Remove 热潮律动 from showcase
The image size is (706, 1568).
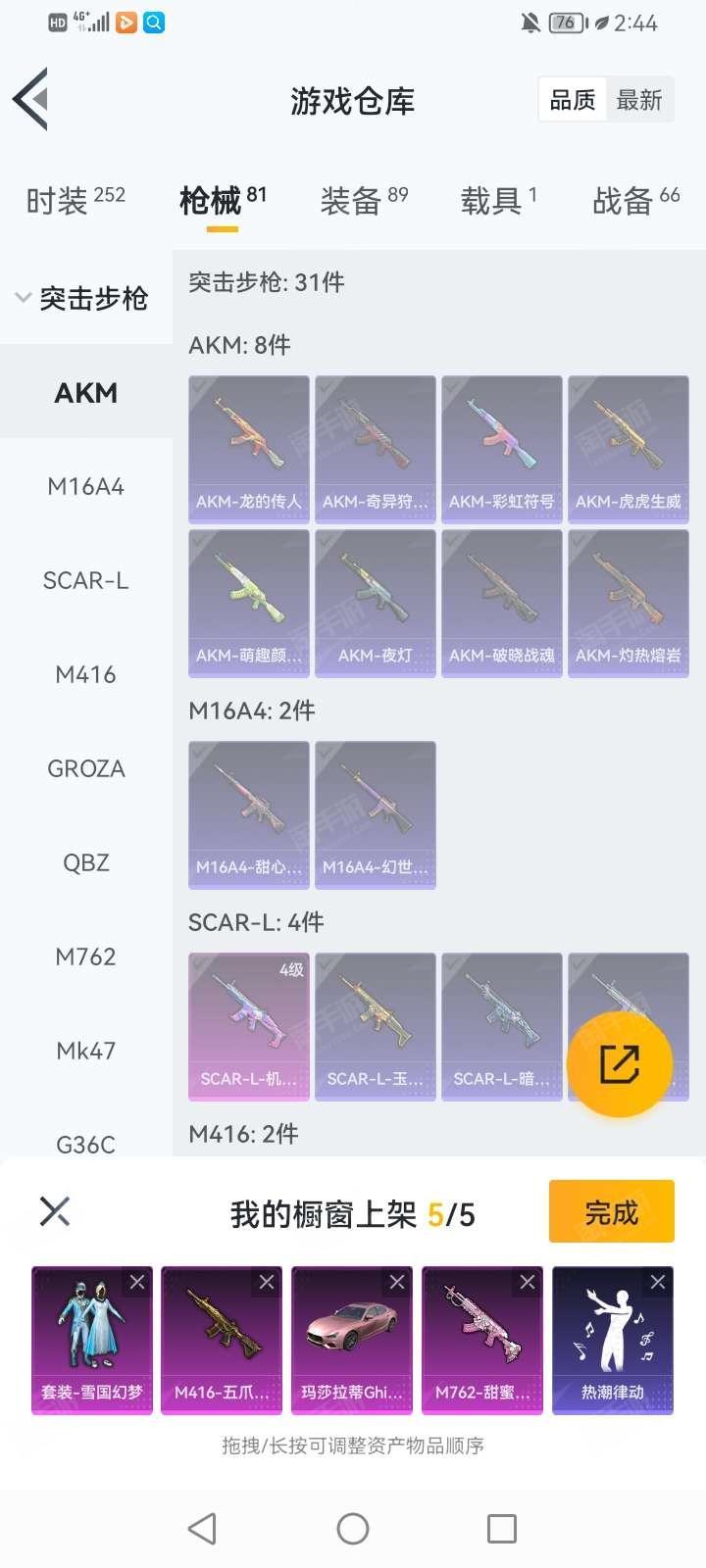pos(658,1282)
